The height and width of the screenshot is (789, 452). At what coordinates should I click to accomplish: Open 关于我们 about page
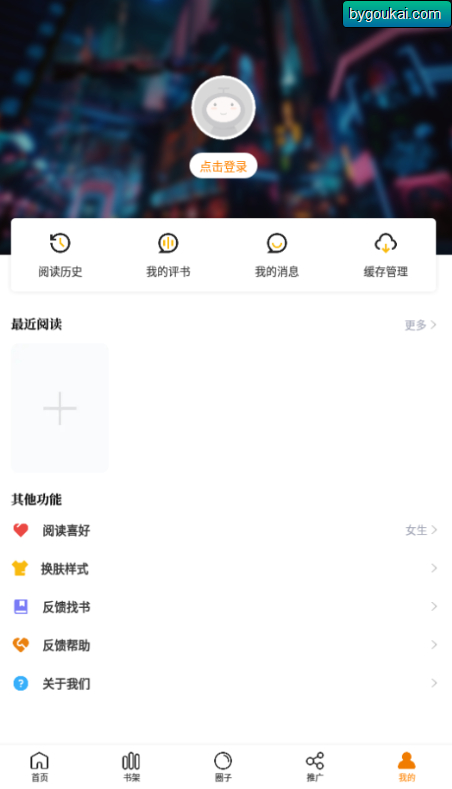pyautogui.click(x=226, y=683)
